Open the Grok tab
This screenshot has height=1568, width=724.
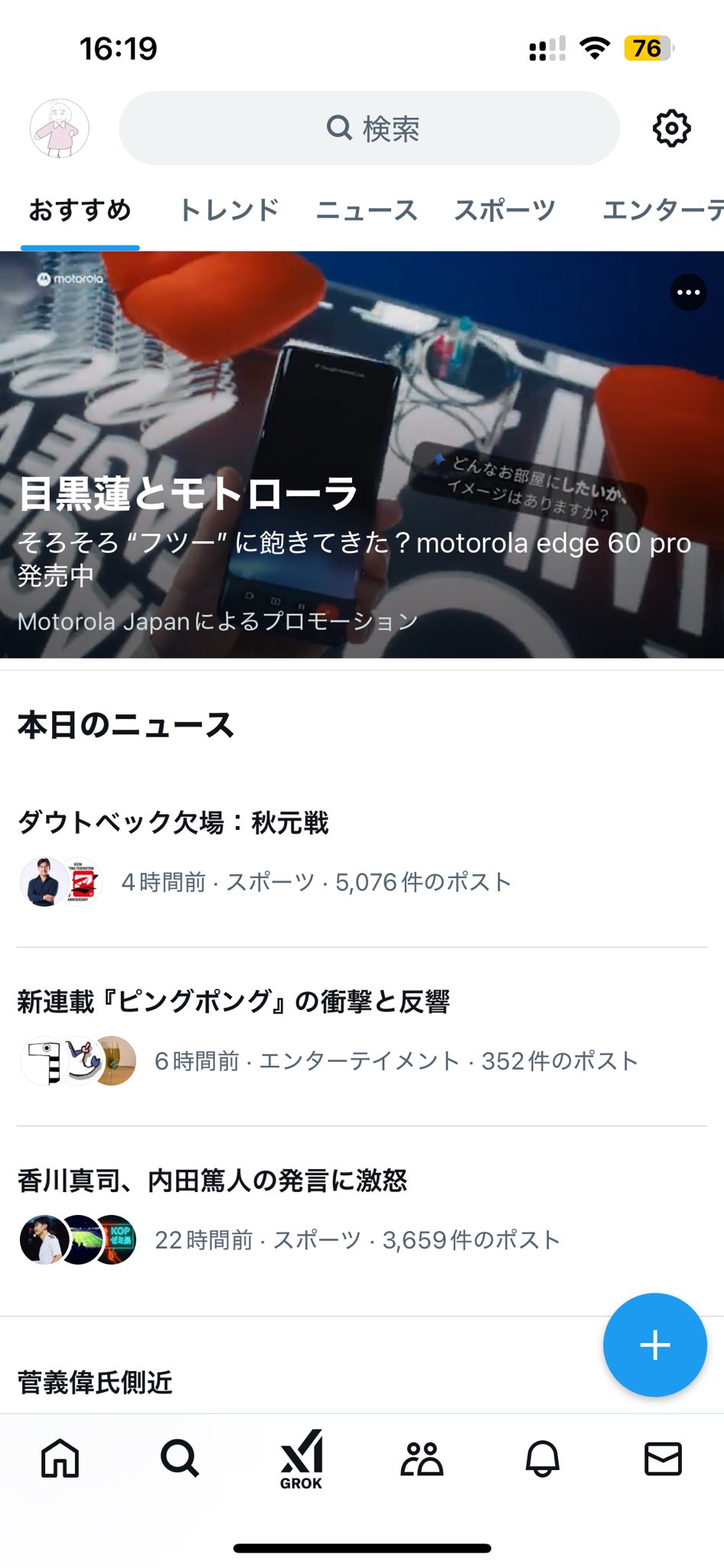coord(301,1460)
